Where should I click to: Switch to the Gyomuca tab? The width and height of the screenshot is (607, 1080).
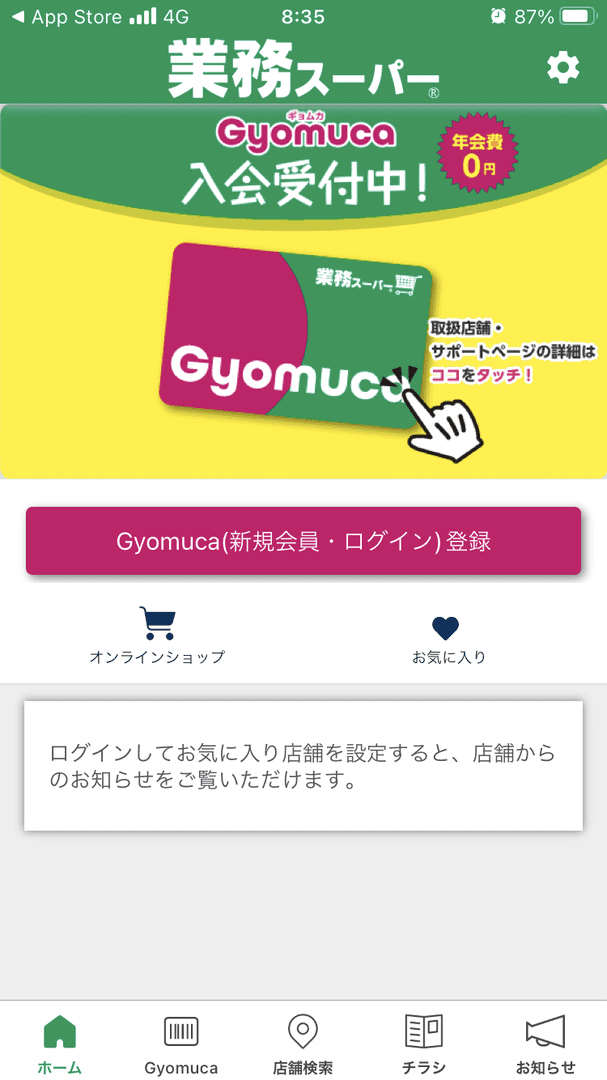click(181, 1043)
